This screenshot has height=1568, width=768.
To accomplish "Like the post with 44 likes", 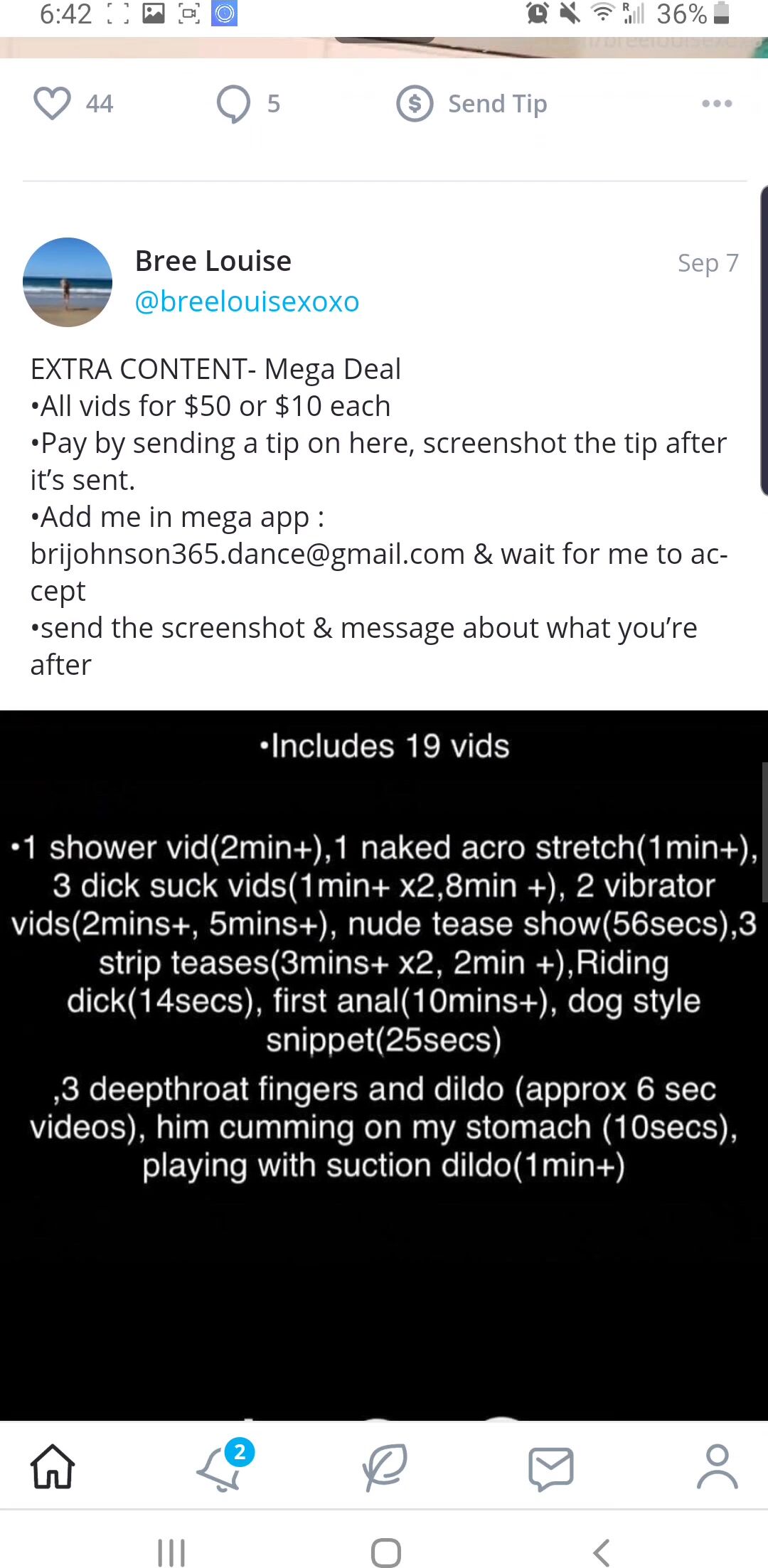I will tap(53, 104).
